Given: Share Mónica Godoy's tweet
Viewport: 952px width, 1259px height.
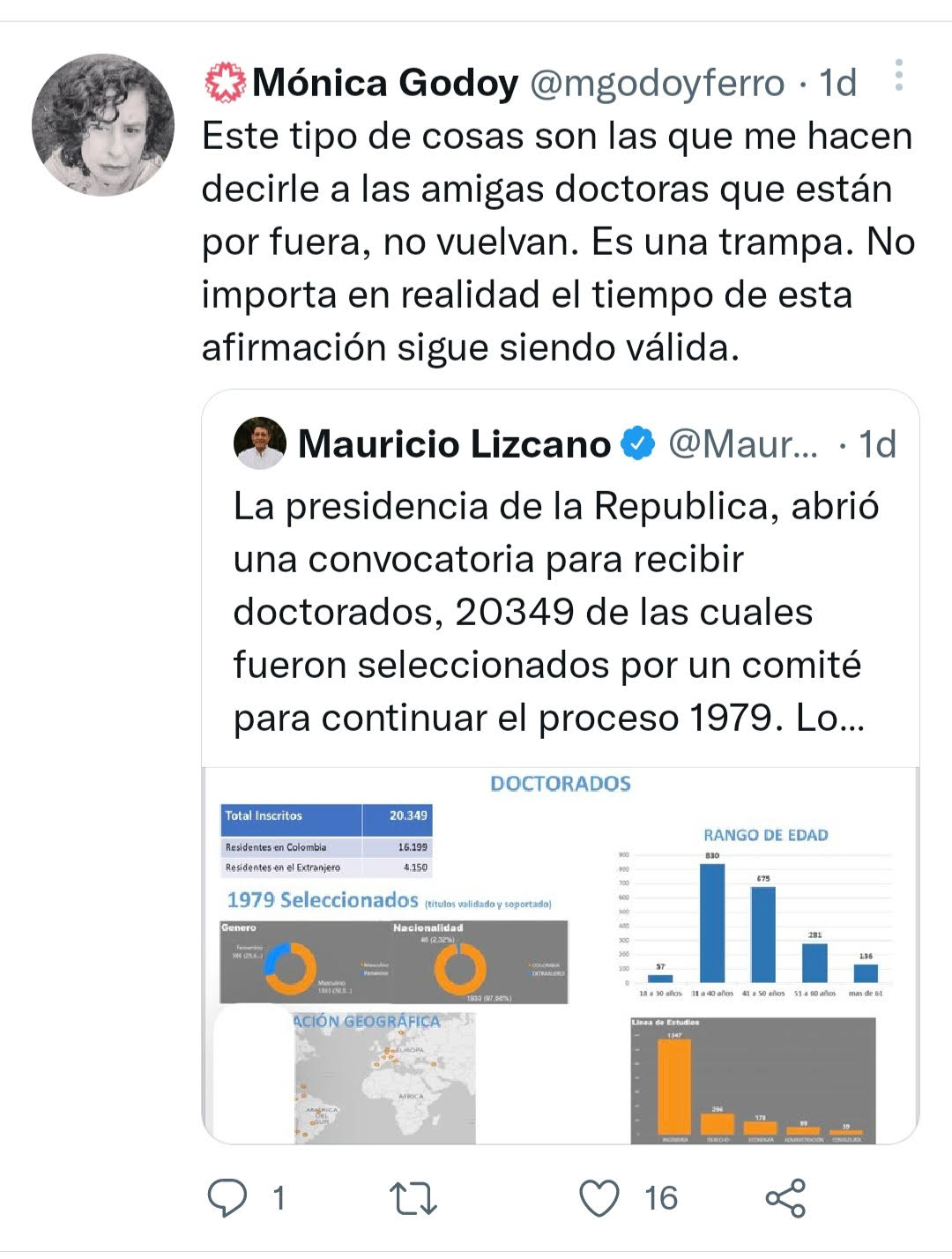Looking at the screenshot, I should tap(785, 1198).
